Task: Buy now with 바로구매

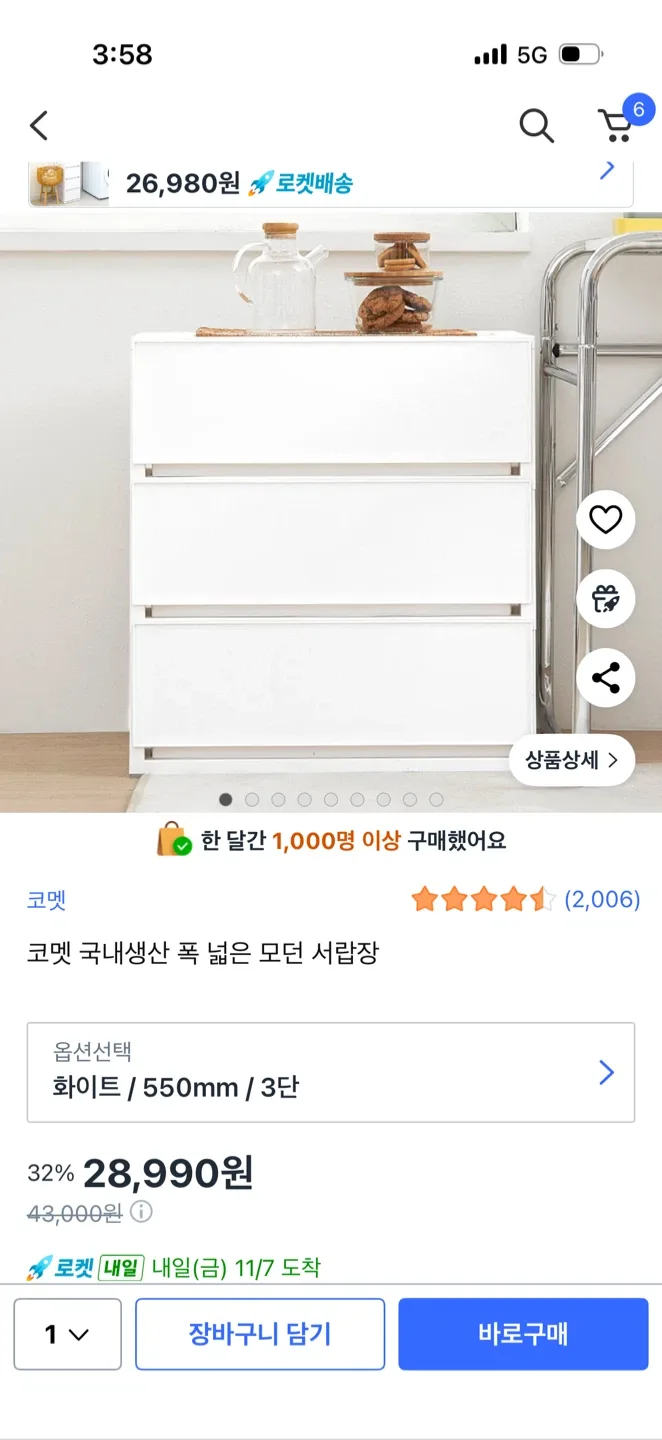Action: point(523,1334)
